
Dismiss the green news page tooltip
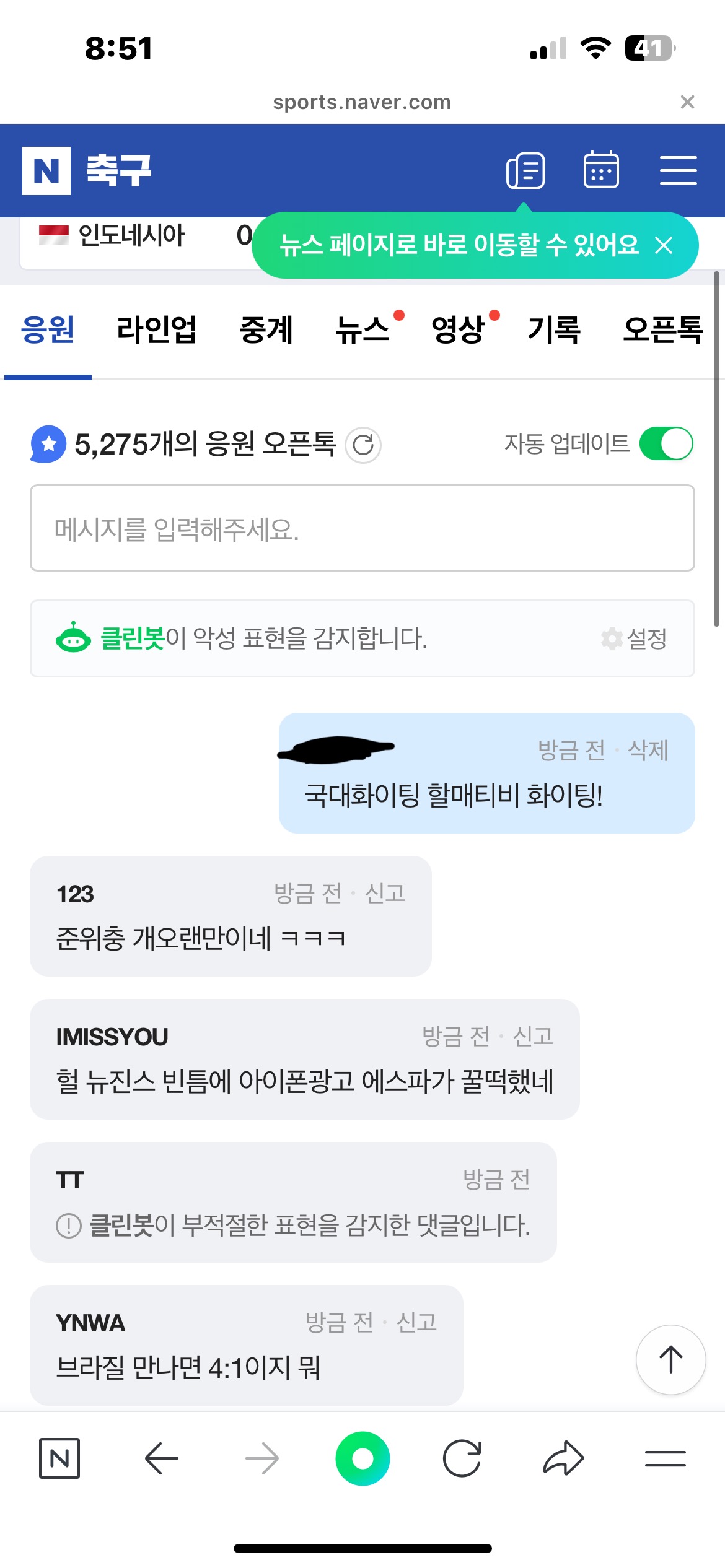[664, 246]
